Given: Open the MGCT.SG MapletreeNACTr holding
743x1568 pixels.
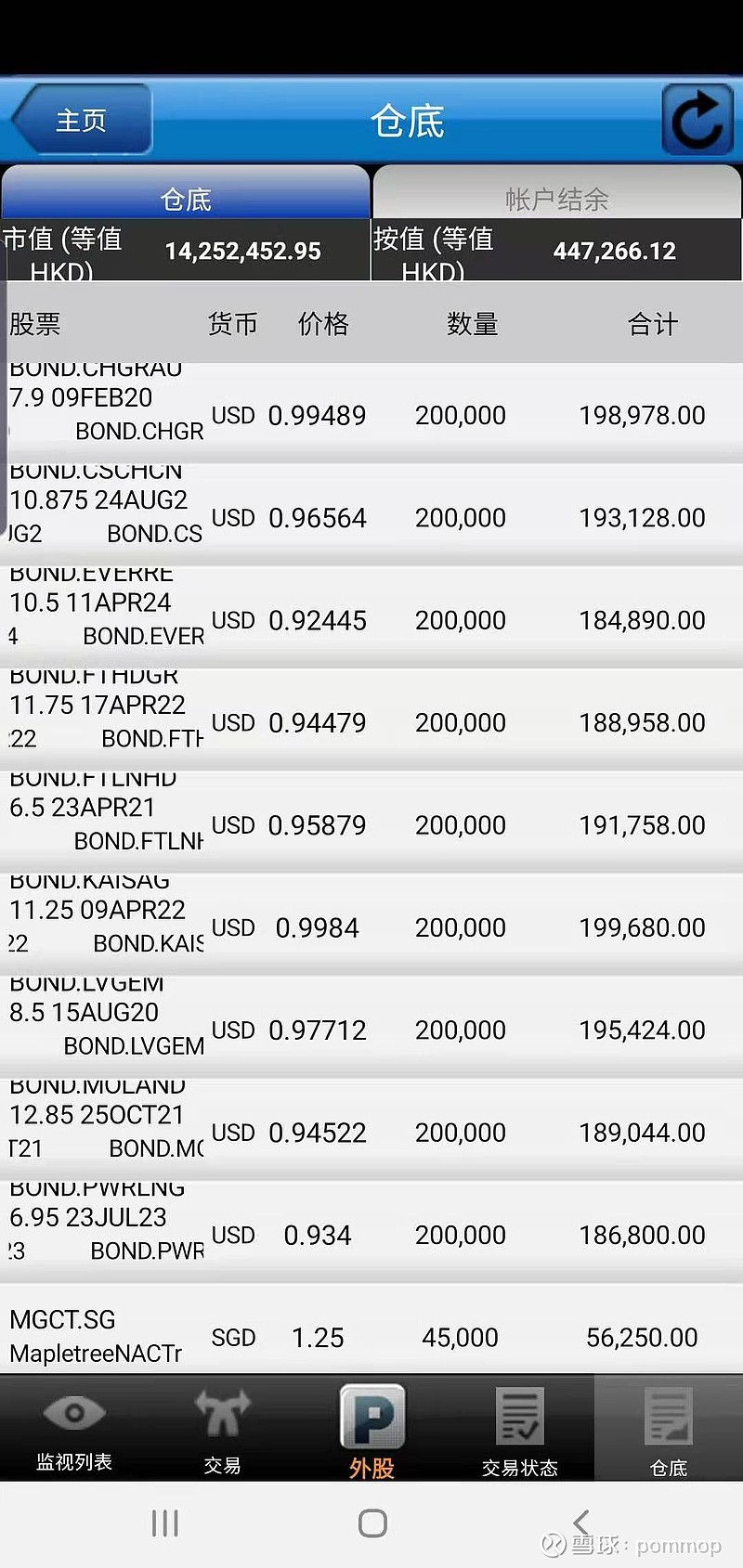Looking at the screenshot, I should point(371,1336).
